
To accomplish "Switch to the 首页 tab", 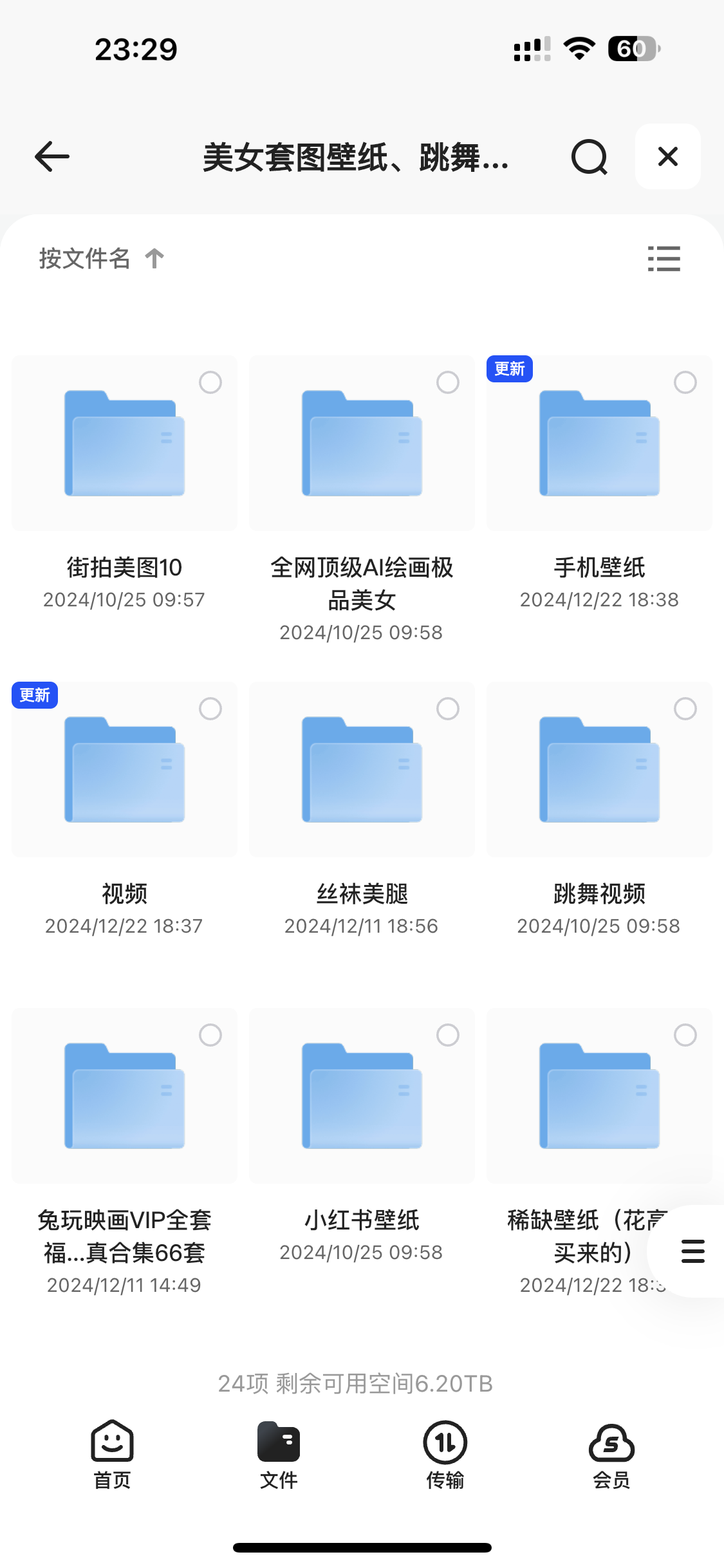I will (112, 1455).
